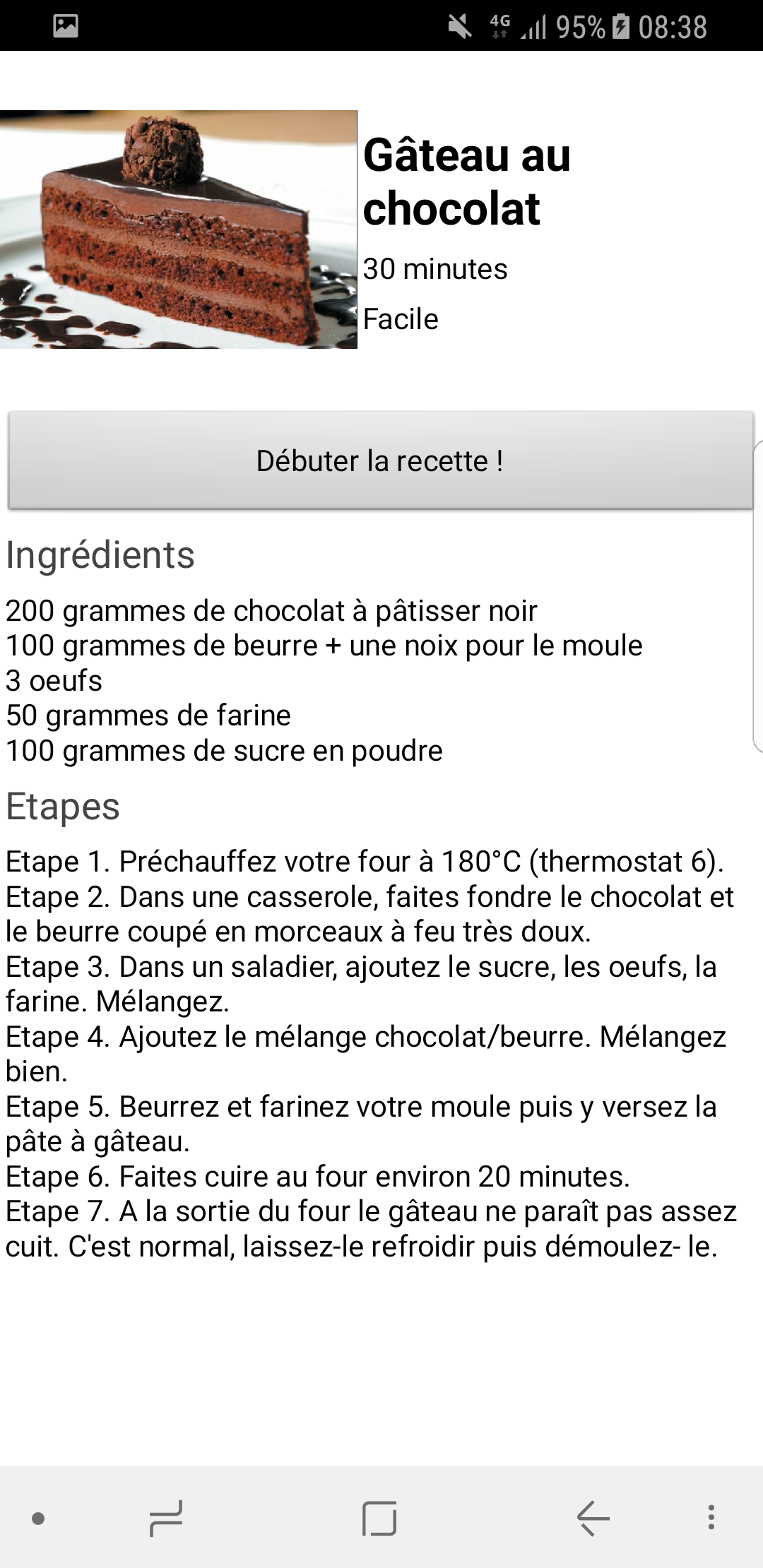Open recent apps from the navigation bar
This screenshot has height=1568, width=763.
[166, 1517]
